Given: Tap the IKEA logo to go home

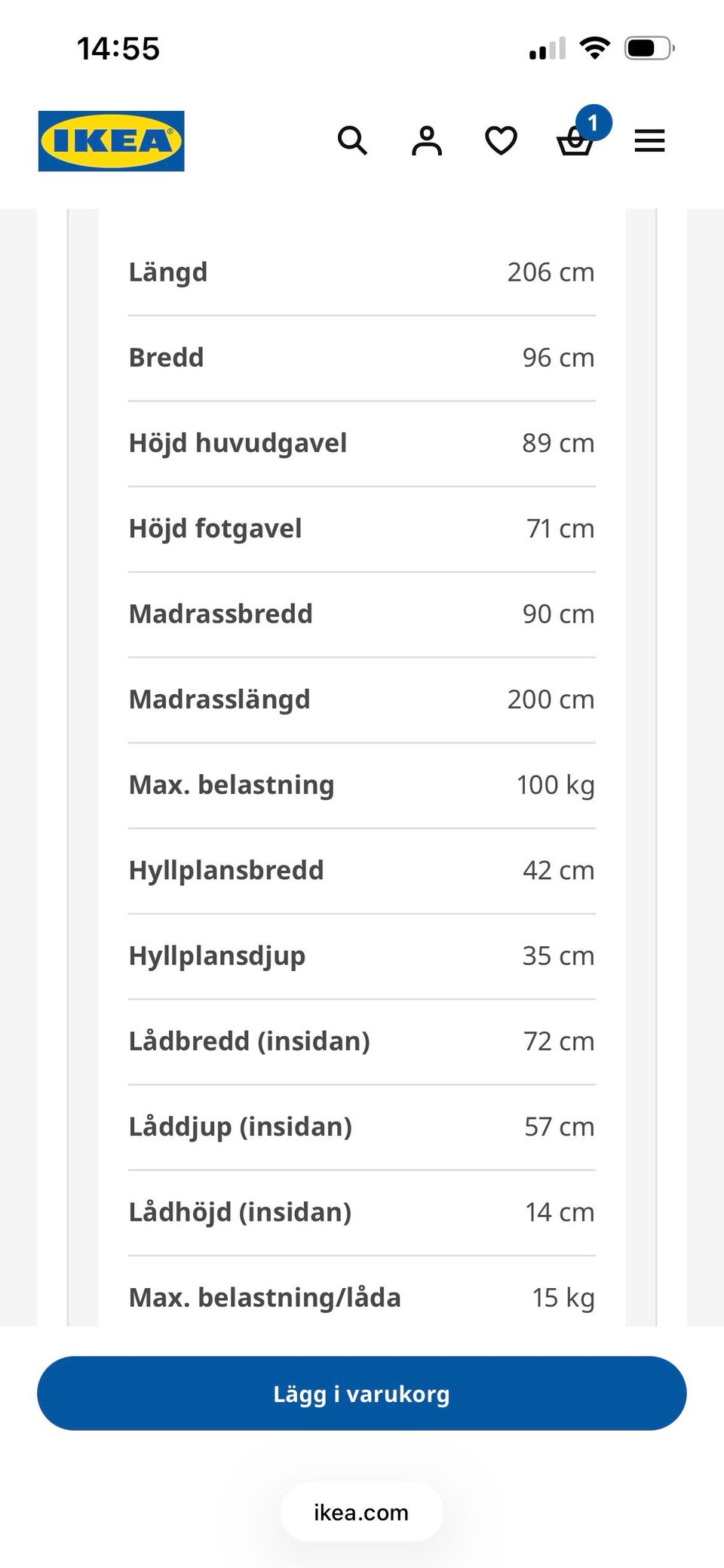Looking at the screenshot, I should click(x=111, y=141).
